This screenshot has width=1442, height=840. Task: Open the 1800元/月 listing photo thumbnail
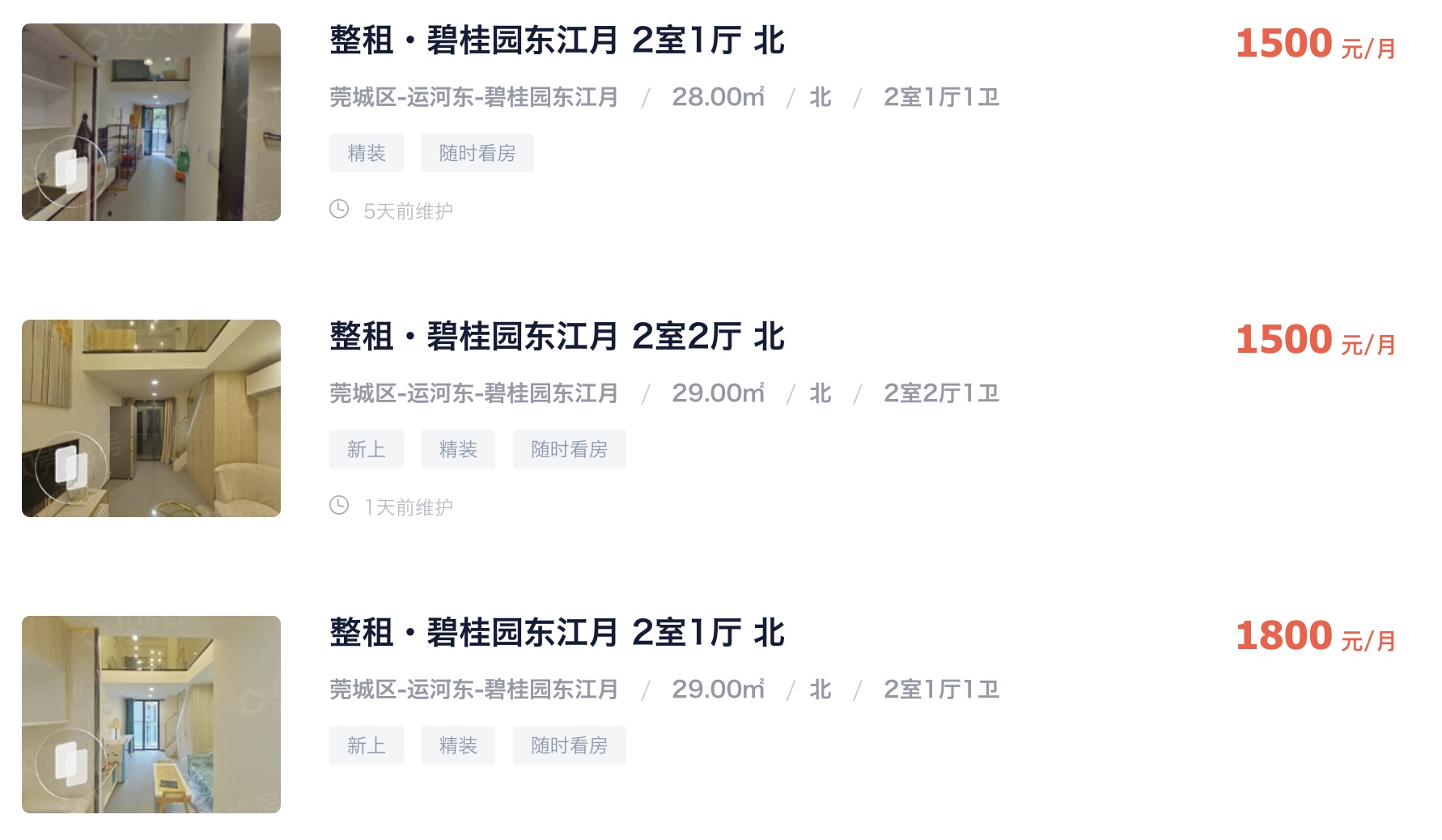[151, 714]
